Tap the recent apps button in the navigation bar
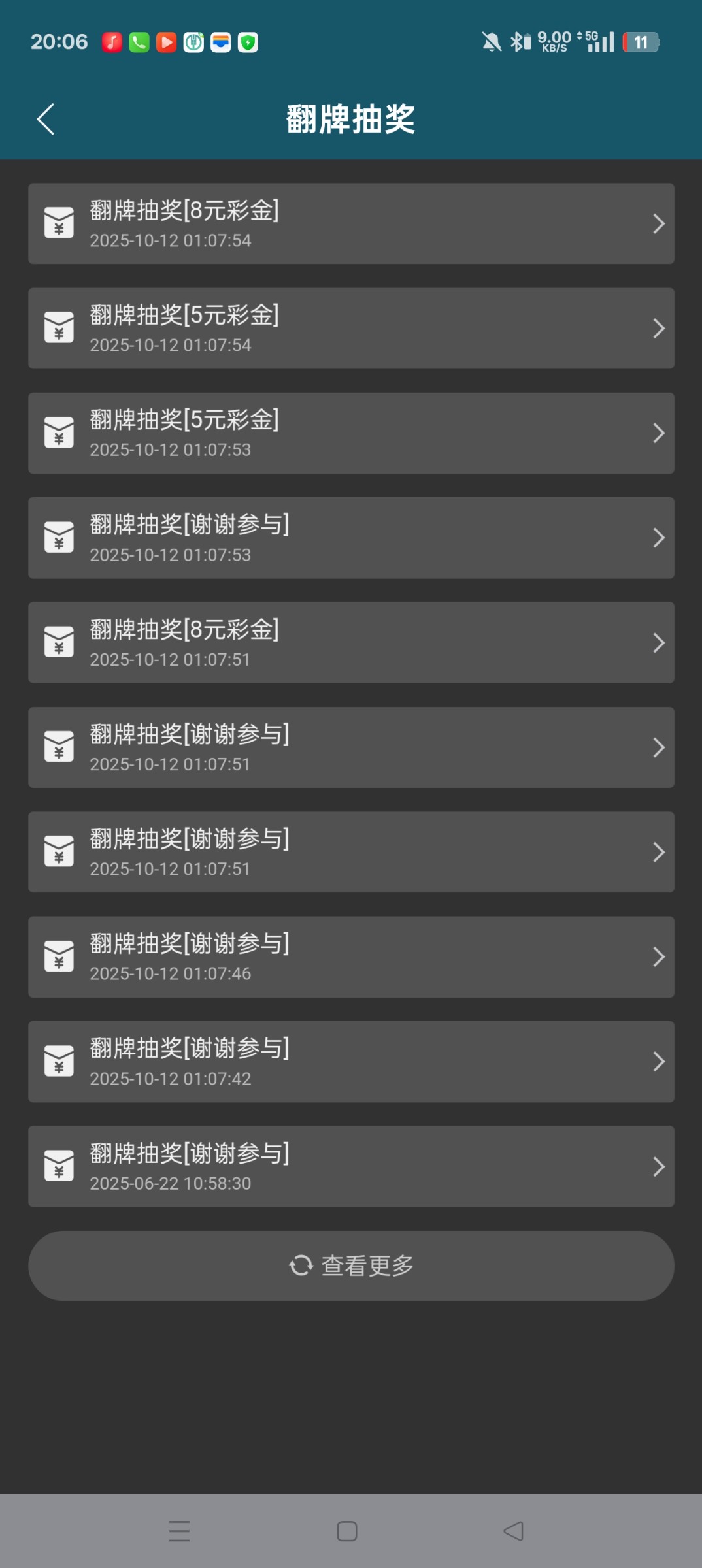702x1568 pixels. [x=180, y=1530]
